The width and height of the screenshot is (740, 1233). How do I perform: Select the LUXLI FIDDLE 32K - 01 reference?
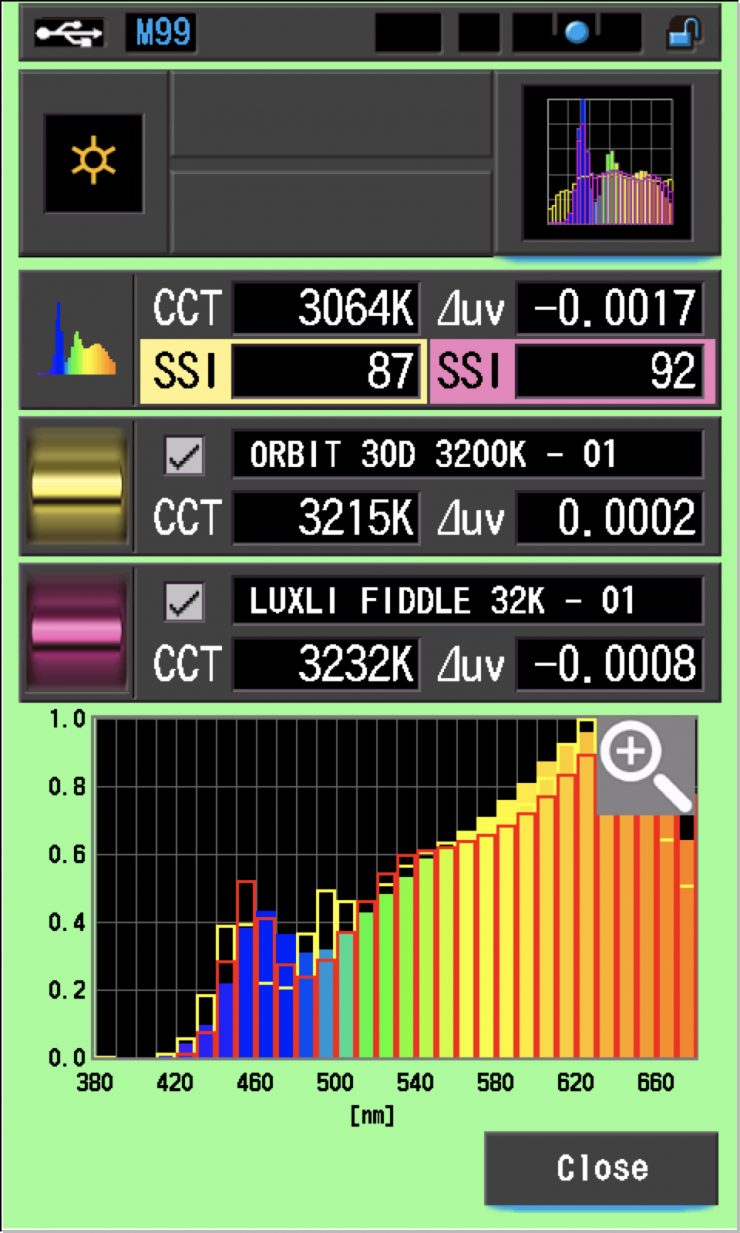467,602
